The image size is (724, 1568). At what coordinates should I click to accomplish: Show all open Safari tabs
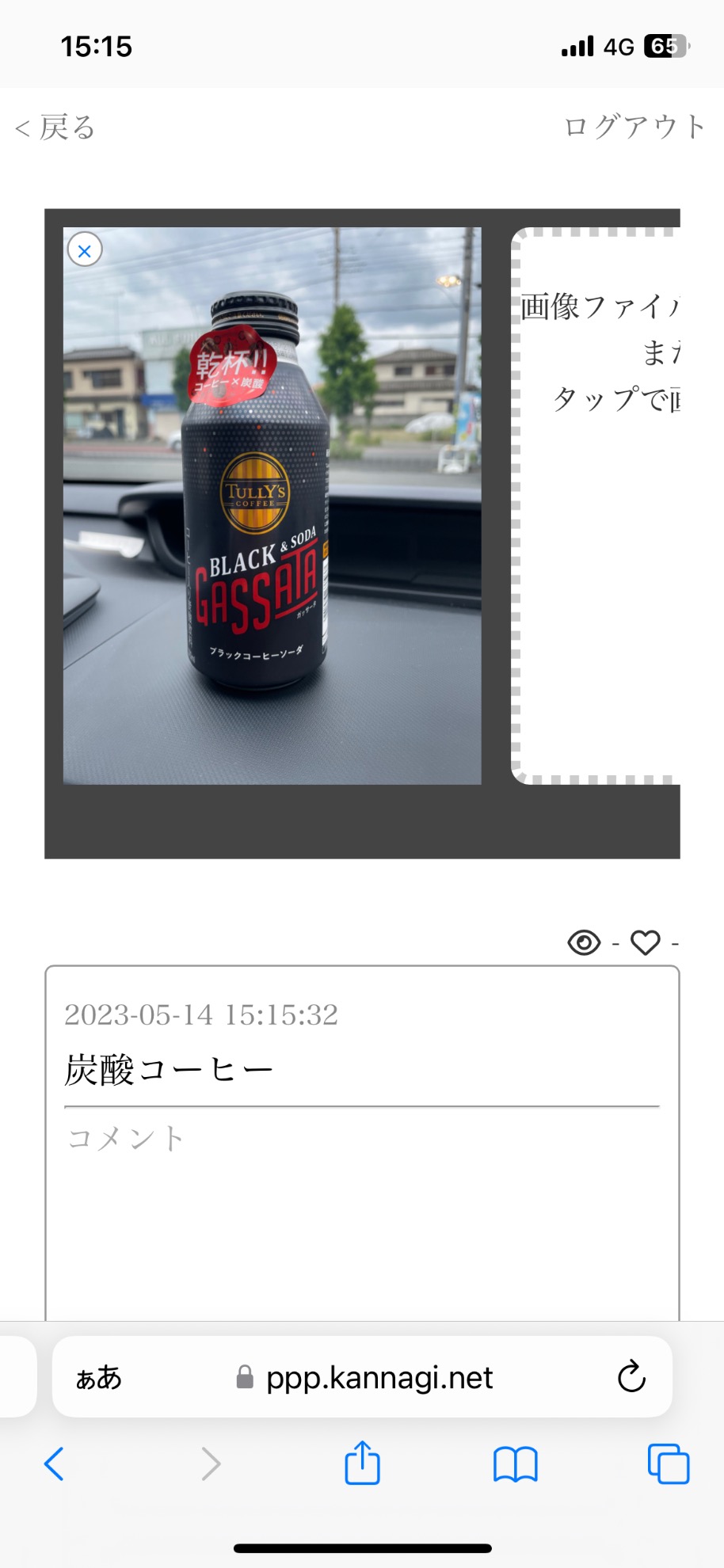pos(668,1463)
